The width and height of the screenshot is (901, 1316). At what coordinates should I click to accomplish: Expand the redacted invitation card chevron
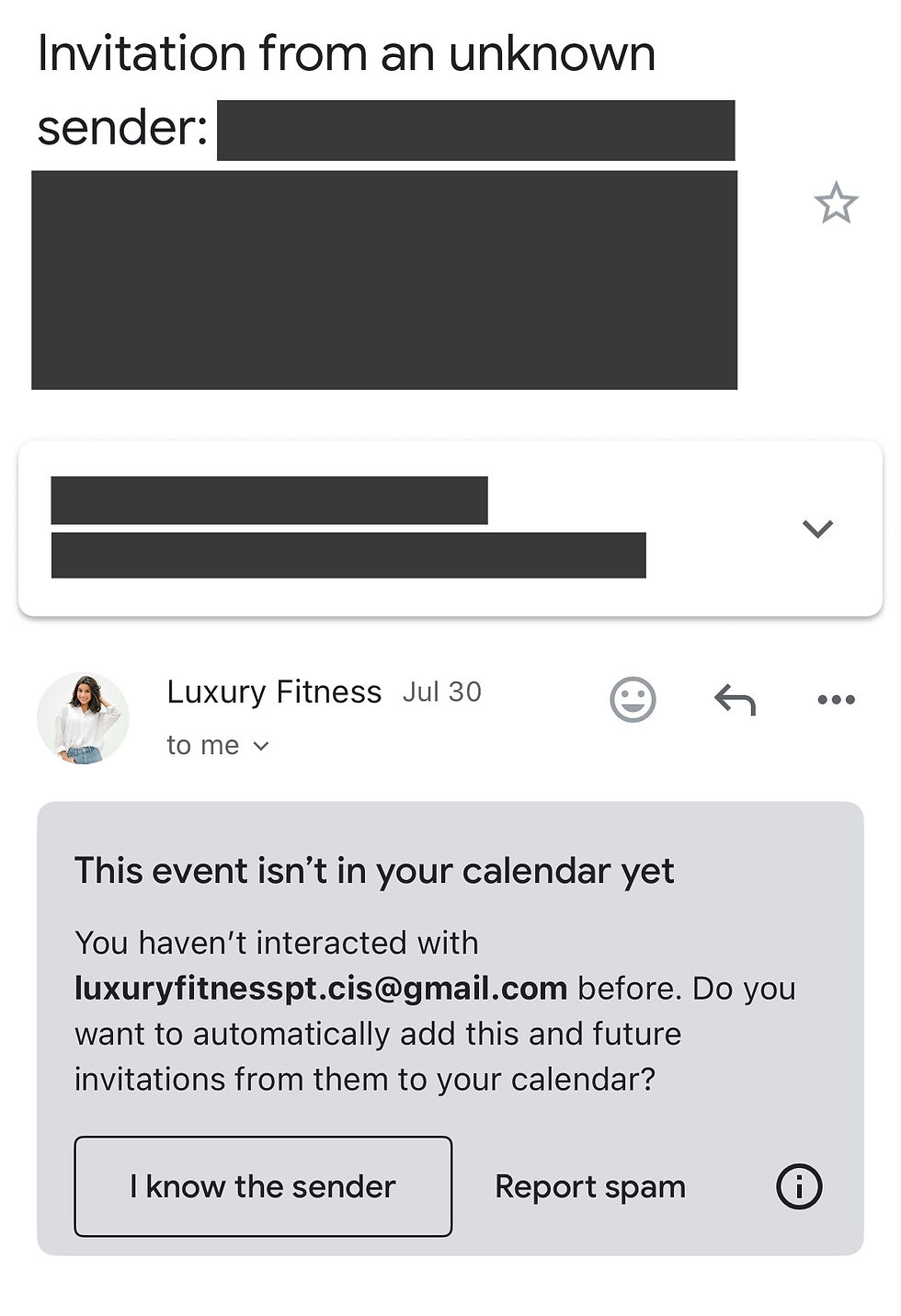pyautogui.click(x=816, y=529)
